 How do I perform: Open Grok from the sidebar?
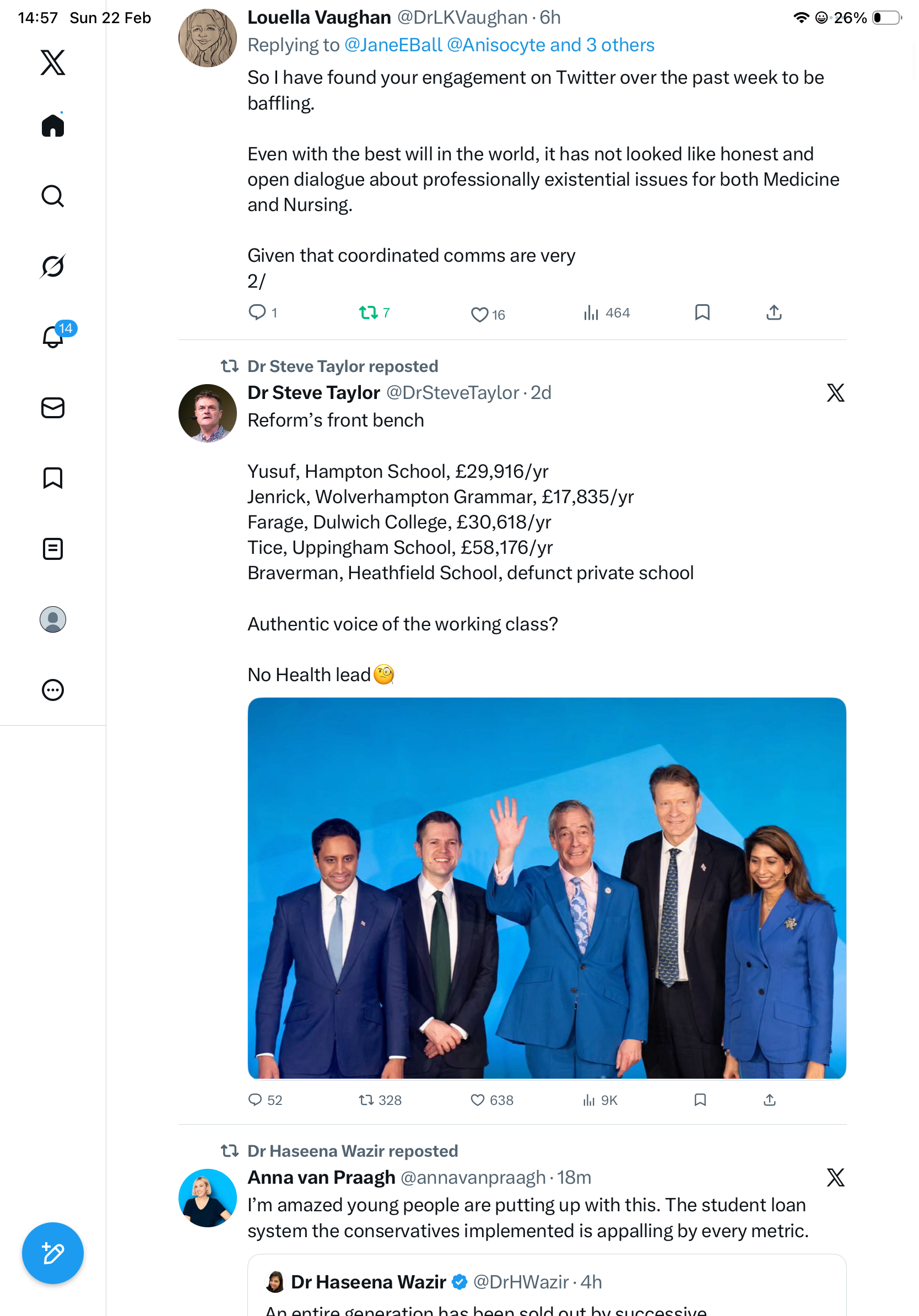click(x=53, y=266)
